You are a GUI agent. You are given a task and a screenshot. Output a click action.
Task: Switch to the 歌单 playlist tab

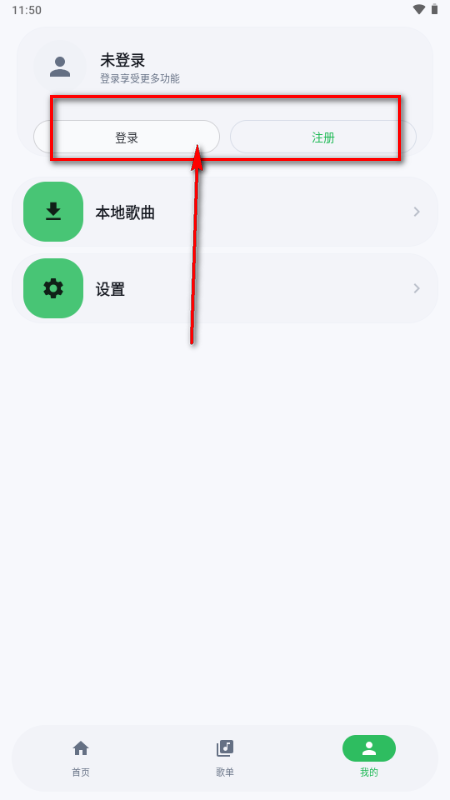tap(225, 758)
